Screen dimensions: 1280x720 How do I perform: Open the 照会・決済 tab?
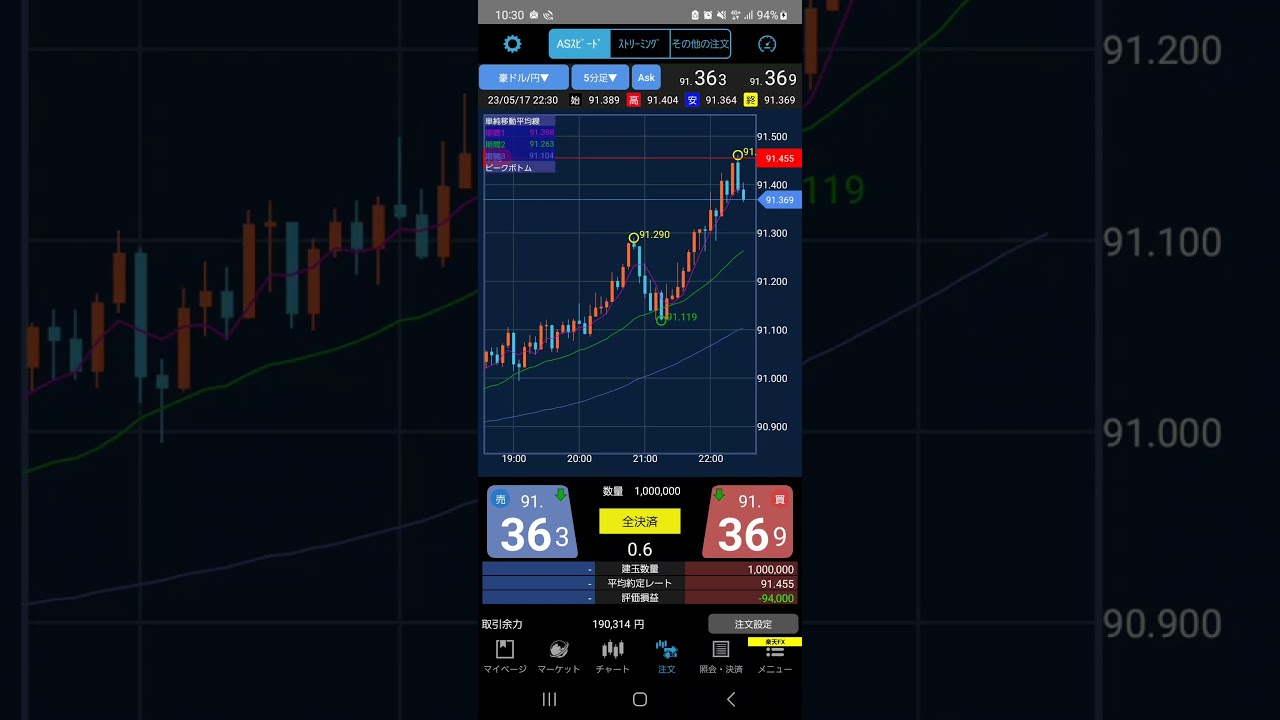[720, 656]
